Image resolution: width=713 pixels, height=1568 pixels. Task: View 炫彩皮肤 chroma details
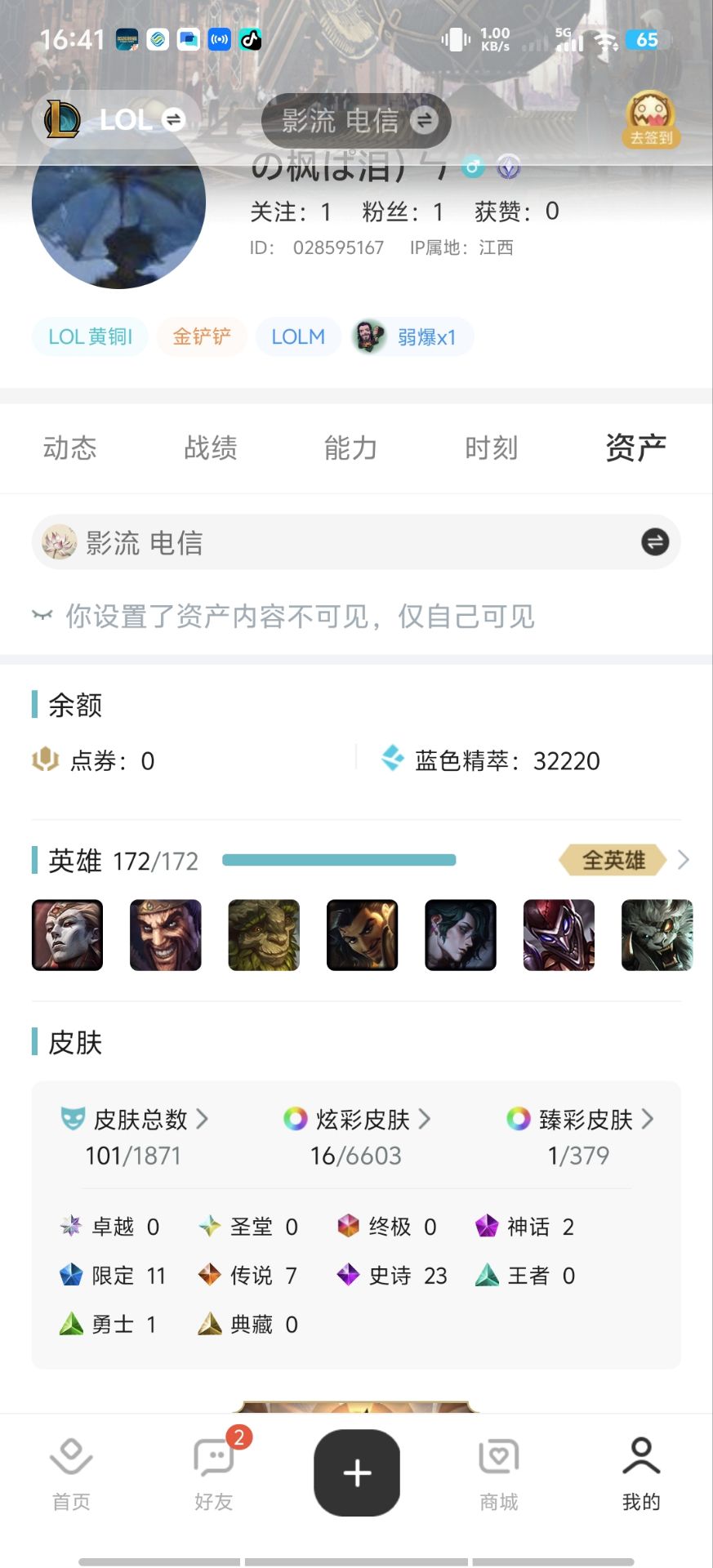[x=357, y=1119]
